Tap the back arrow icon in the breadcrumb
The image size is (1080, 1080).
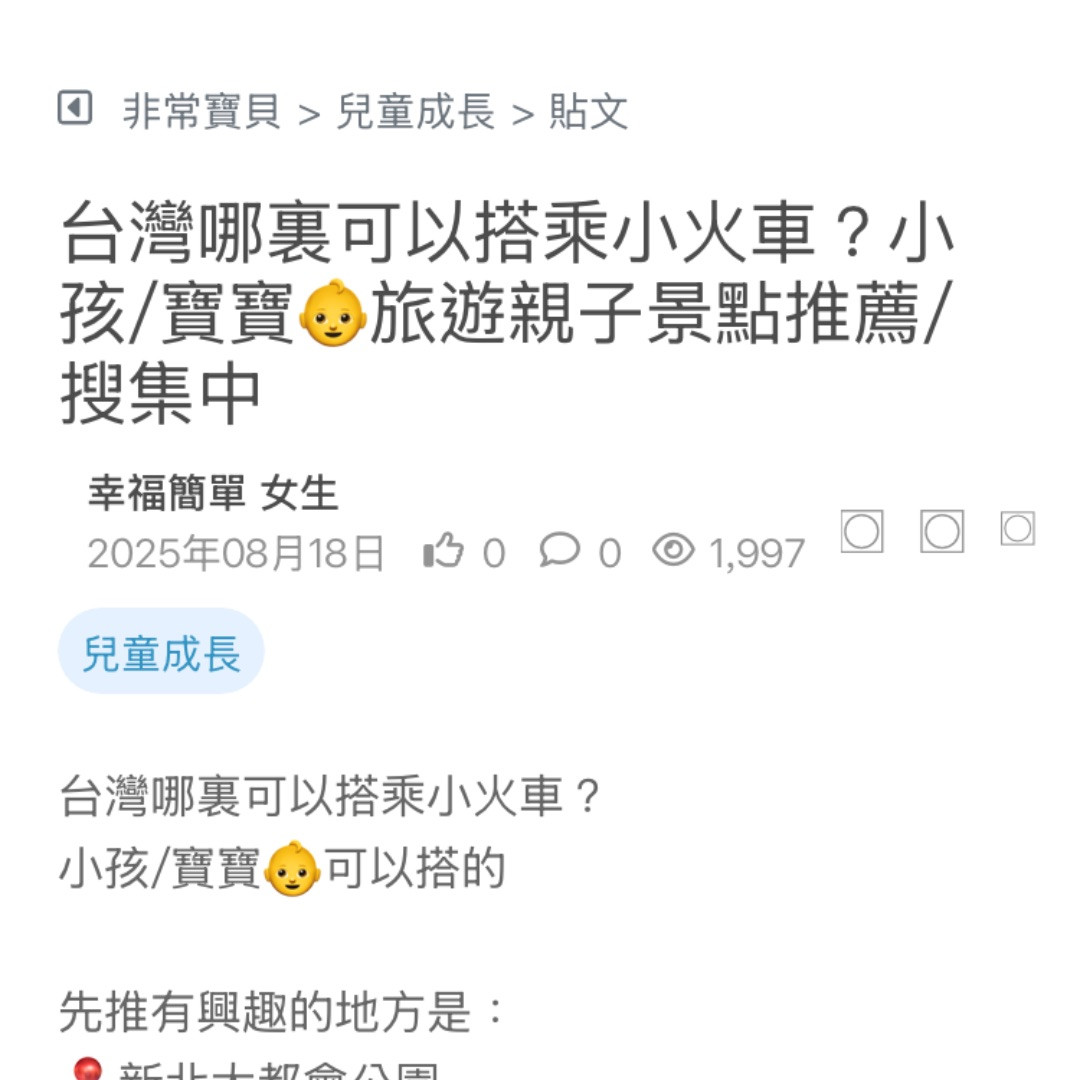[x=75, y=108]
